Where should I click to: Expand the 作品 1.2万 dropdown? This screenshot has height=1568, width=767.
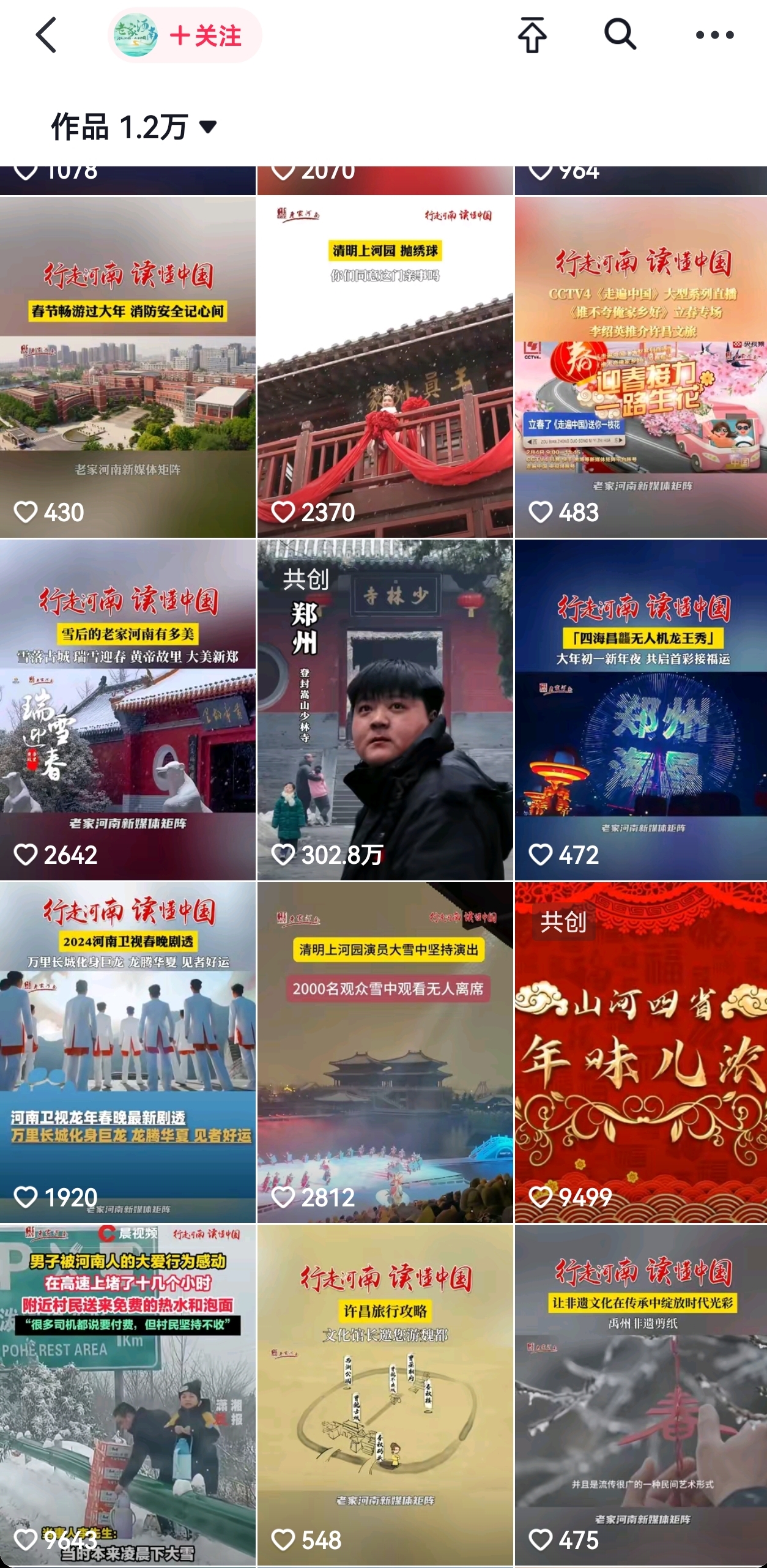click(x=133, y=127)
